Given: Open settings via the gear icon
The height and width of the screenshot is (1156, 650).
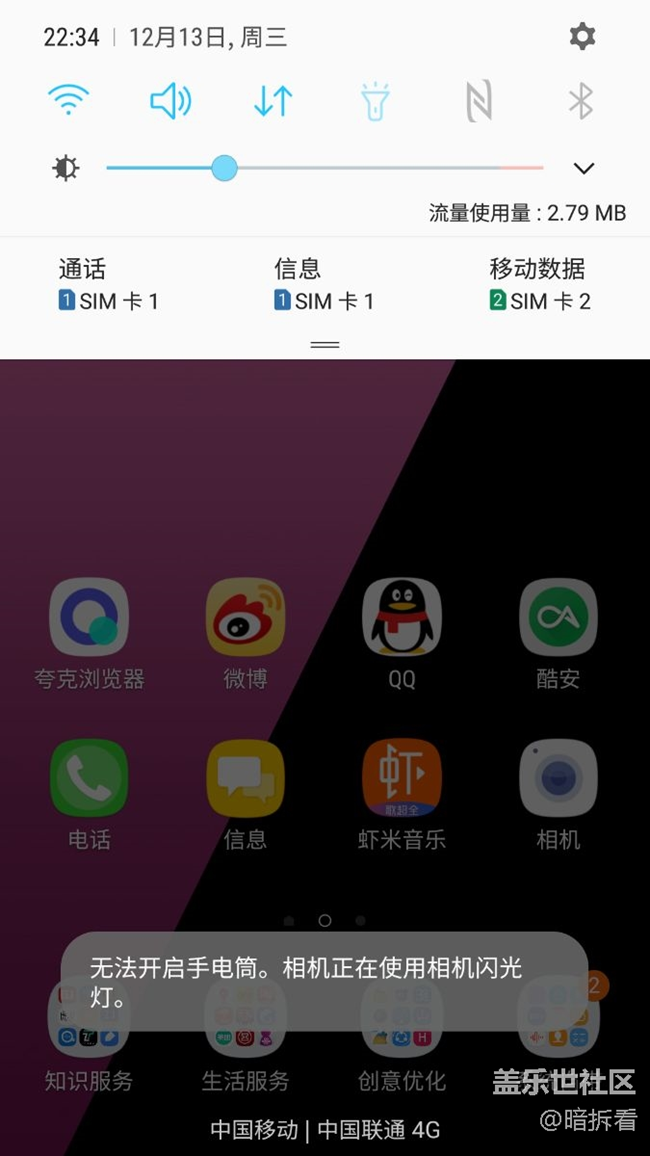Looking at the screenshot, I should (582, 37).
